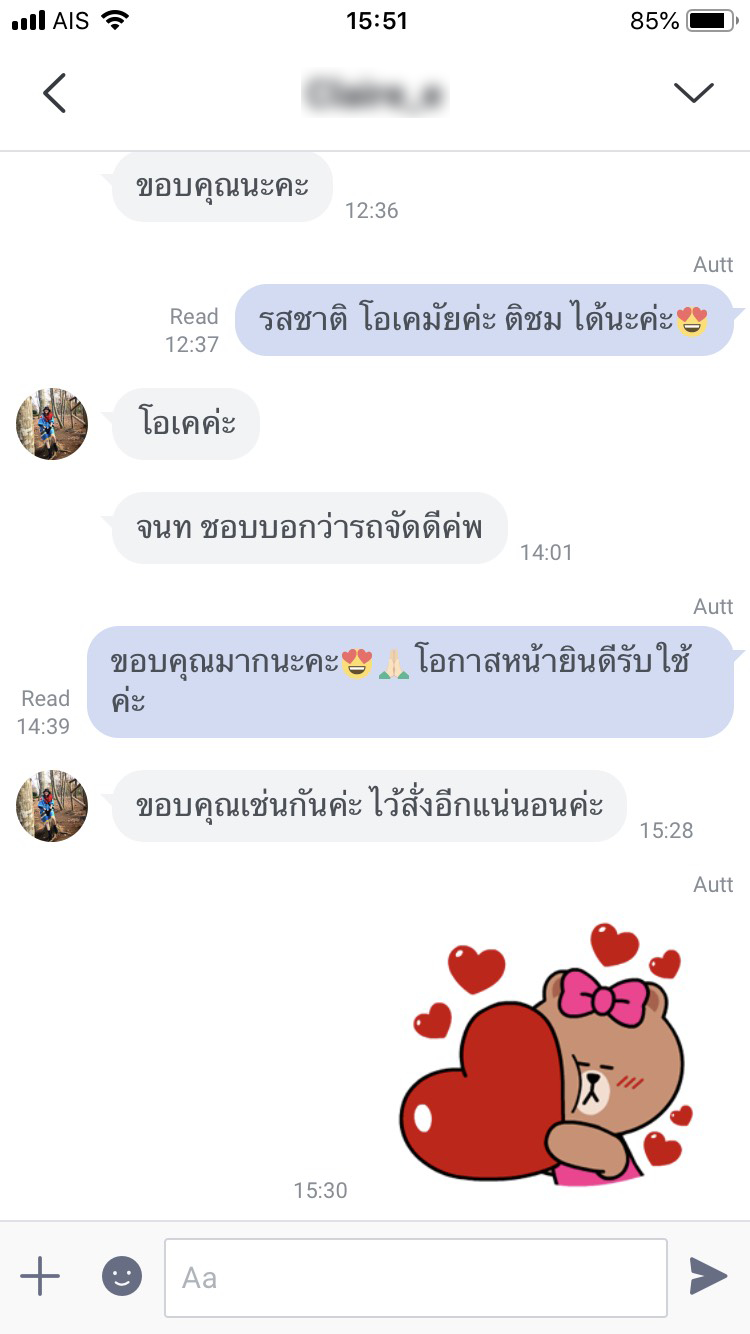Open profile photo beside ขอบคุณเช่นกันค่ะ message
The image size is (750, 1334).
point(52,806)
